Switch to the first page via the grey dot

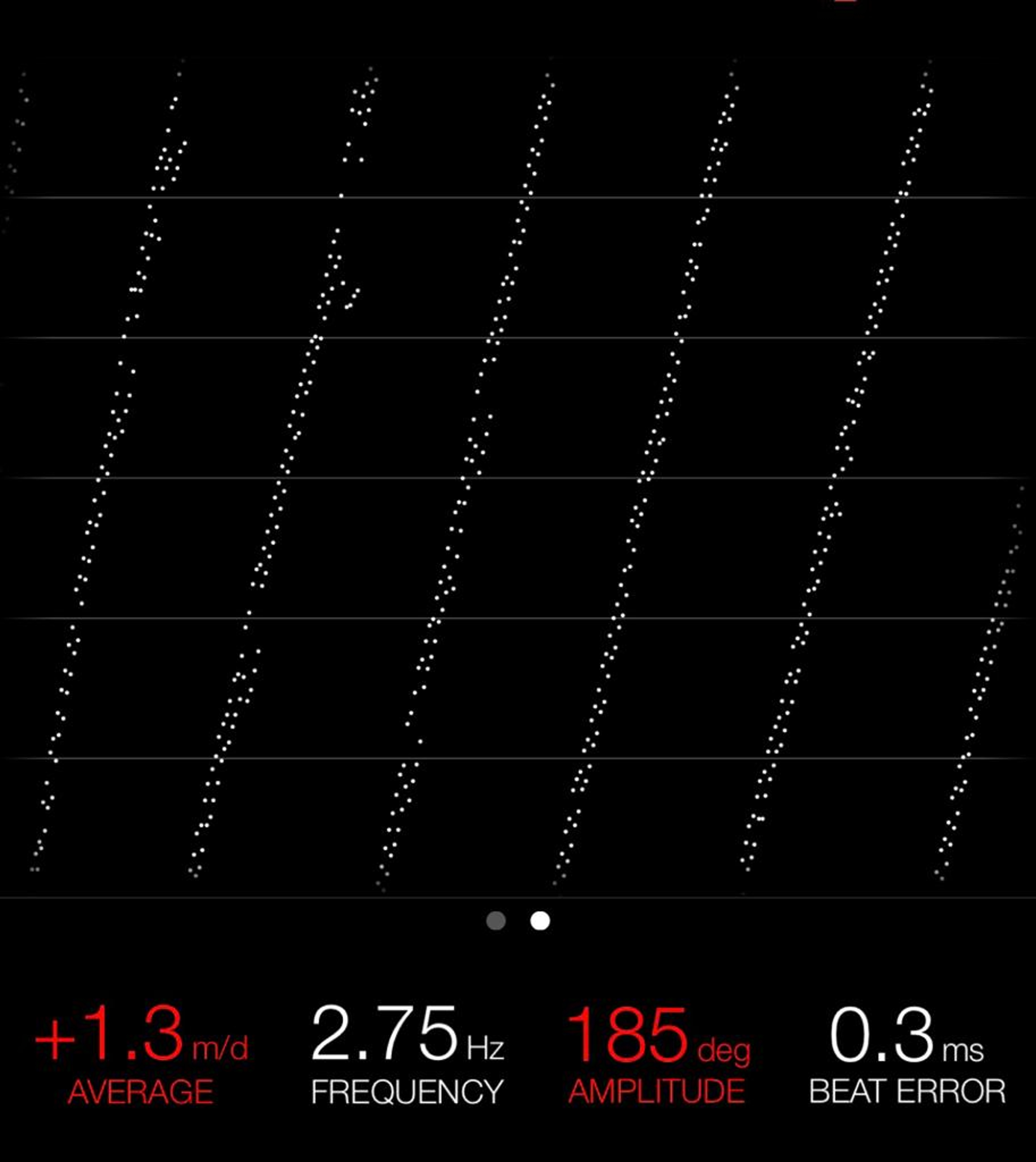pyautogui.click(x=496, y=921)
